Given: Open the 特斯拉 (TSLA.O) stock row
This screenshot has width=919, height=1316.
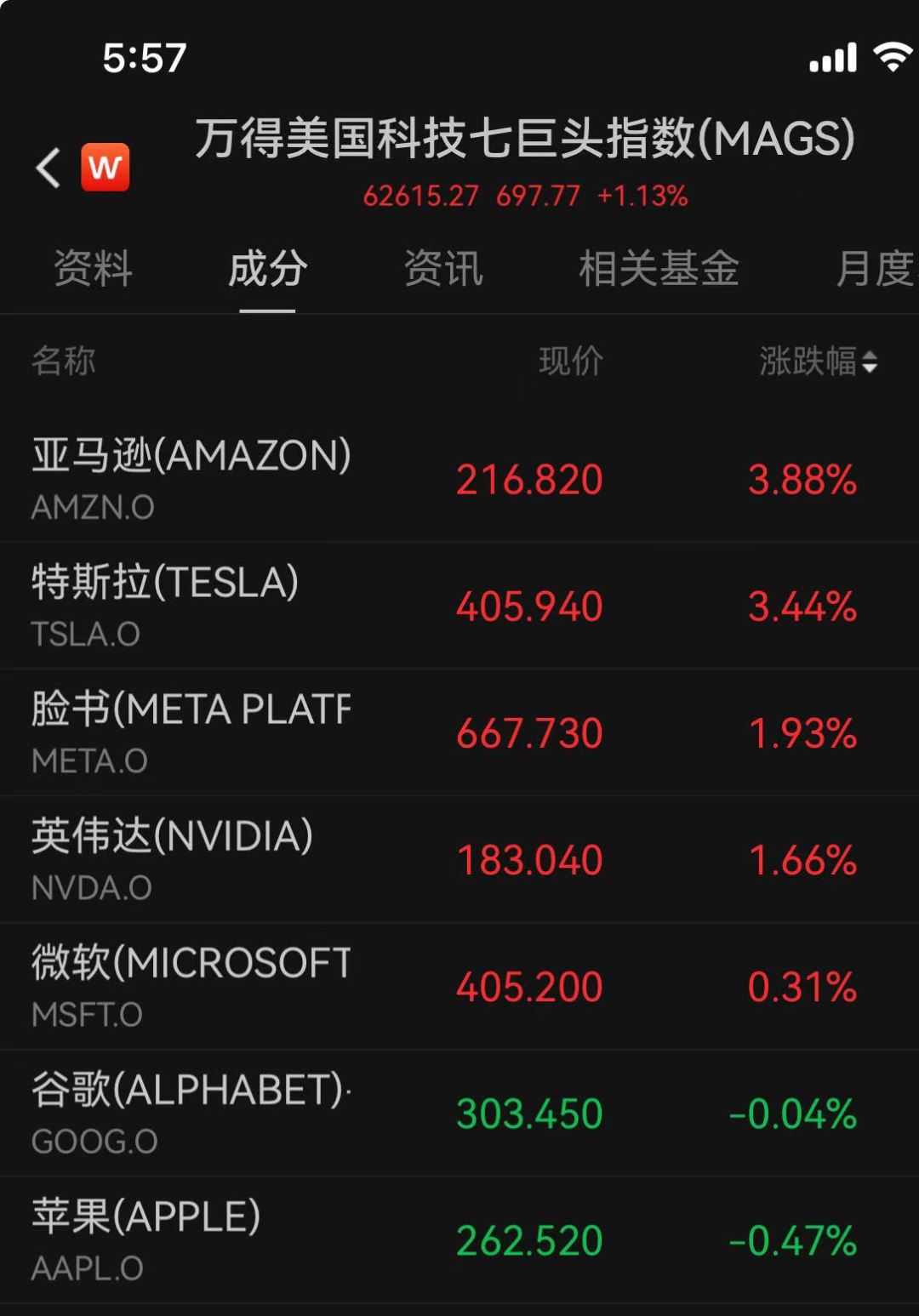Looking at the screenshot, I should click(459, 606).
